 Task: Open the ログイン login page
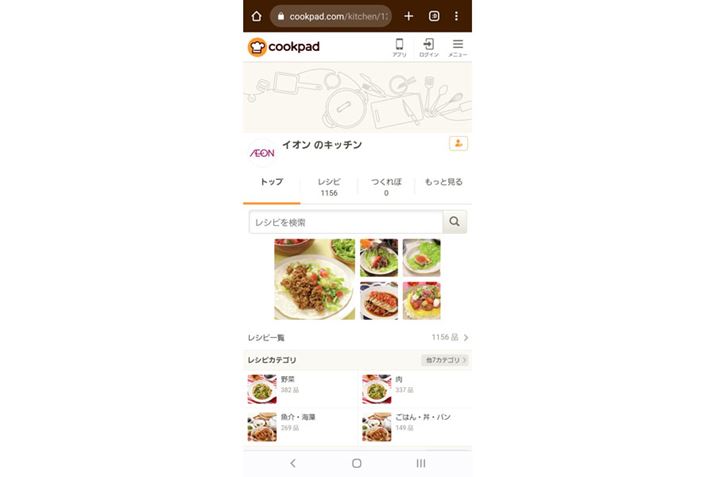pyautogui.click(x=428, y=47)
